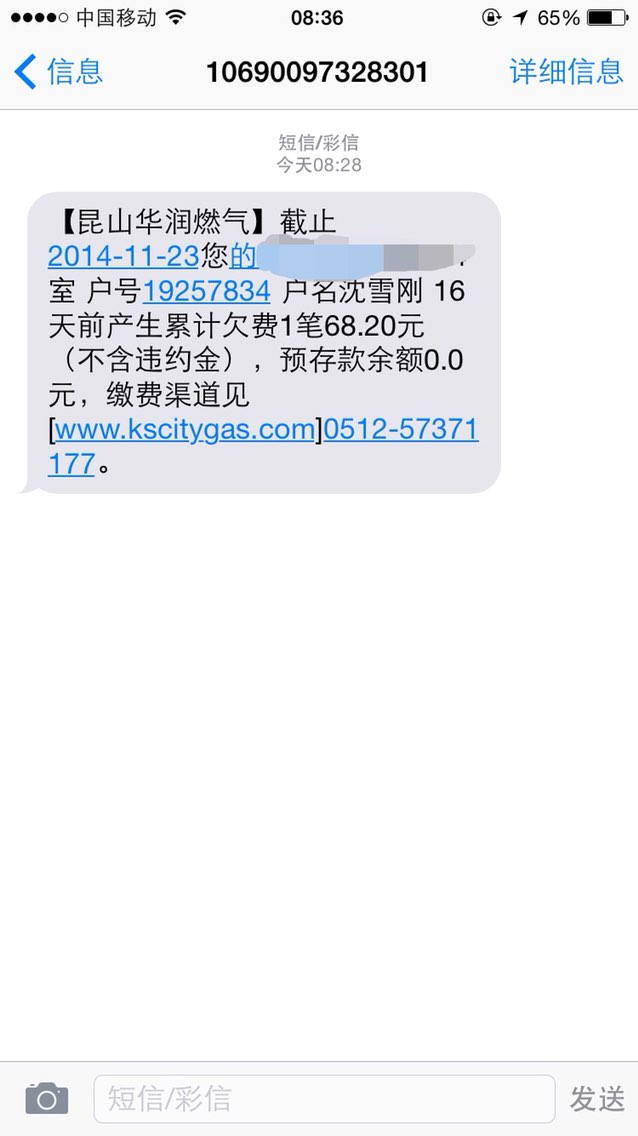638x1136 pixels.
Task: Tap the 发送 send button
Action: 597,1099
